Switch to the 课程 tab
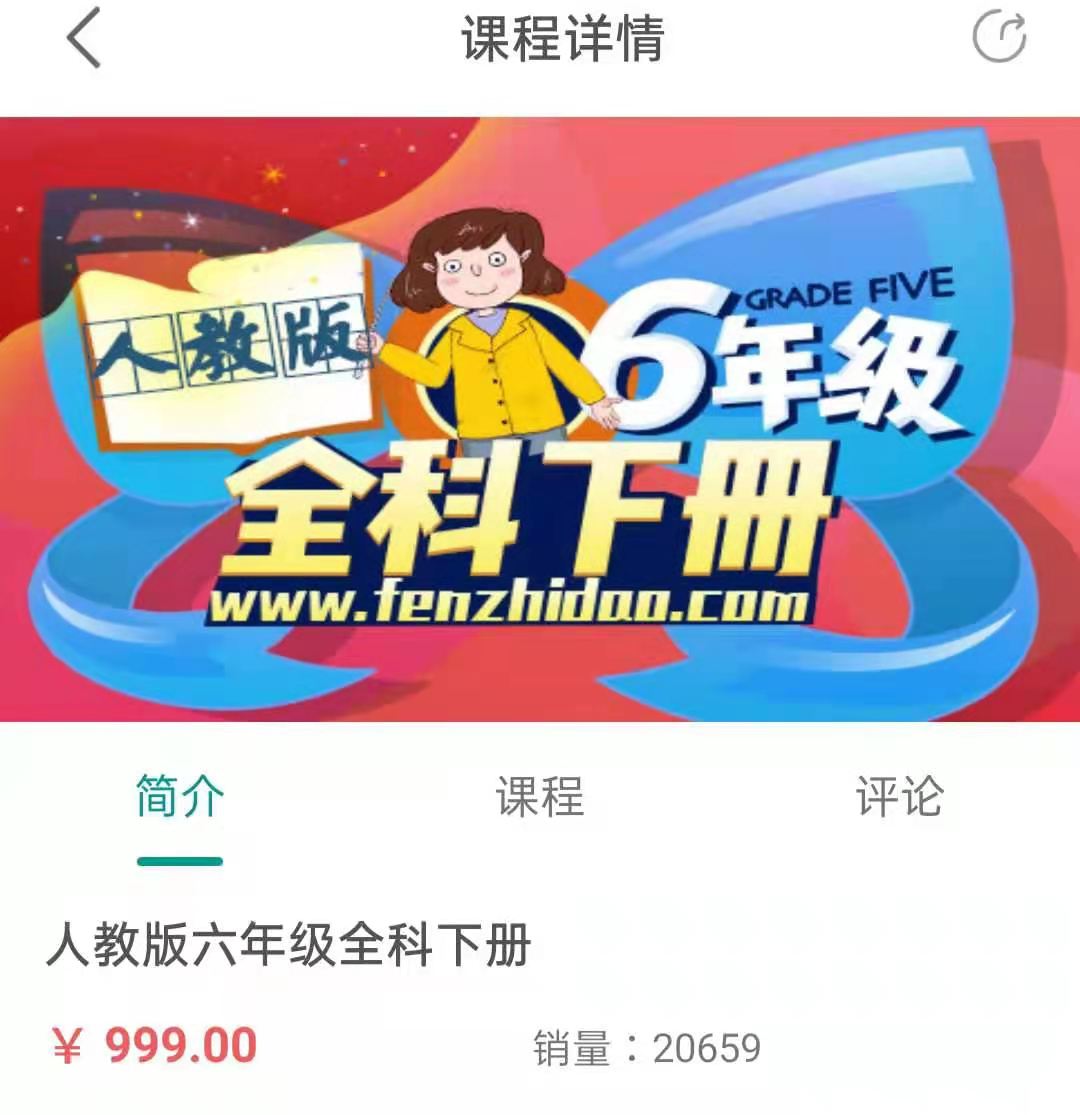 [x=540, y=797]
